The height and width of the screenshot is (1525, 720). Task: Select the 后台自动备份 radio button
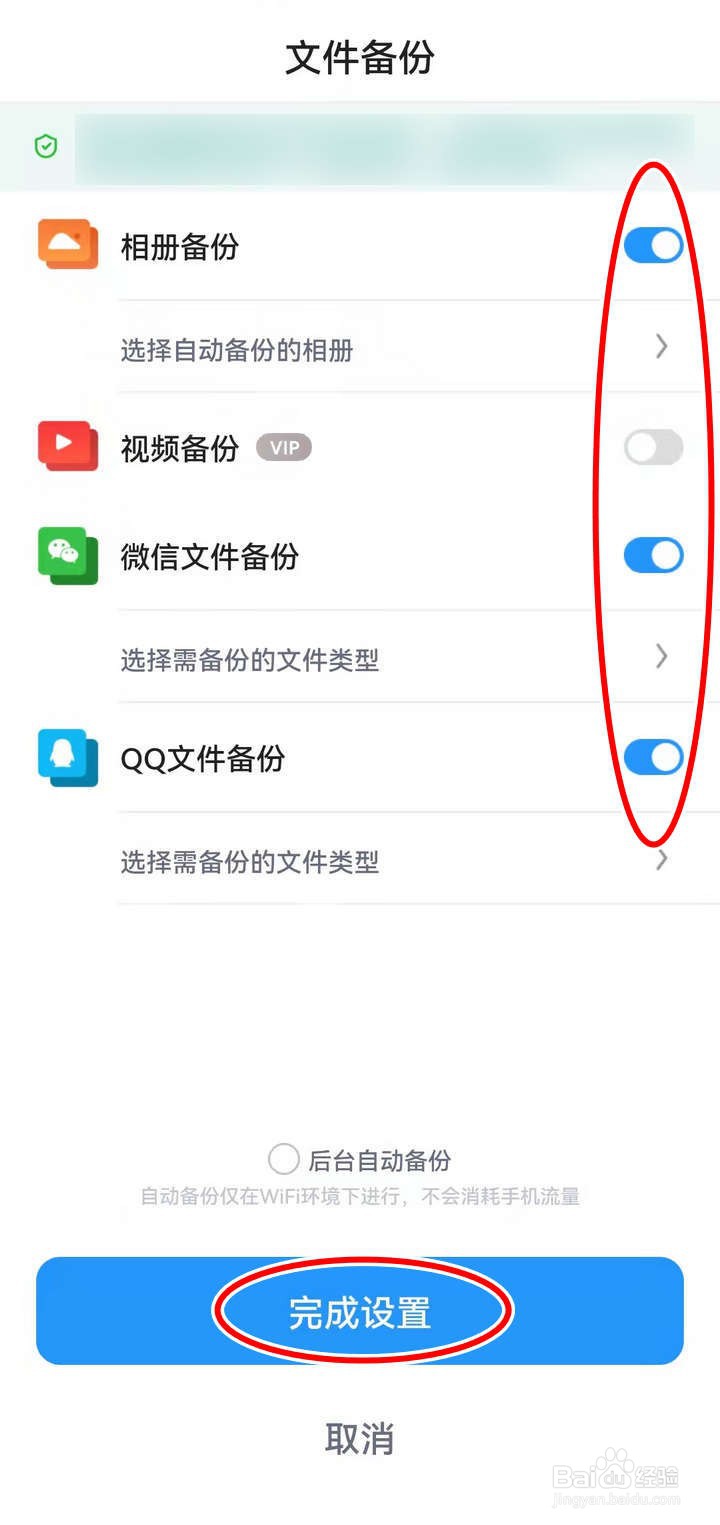click(x=284, y=1159)
